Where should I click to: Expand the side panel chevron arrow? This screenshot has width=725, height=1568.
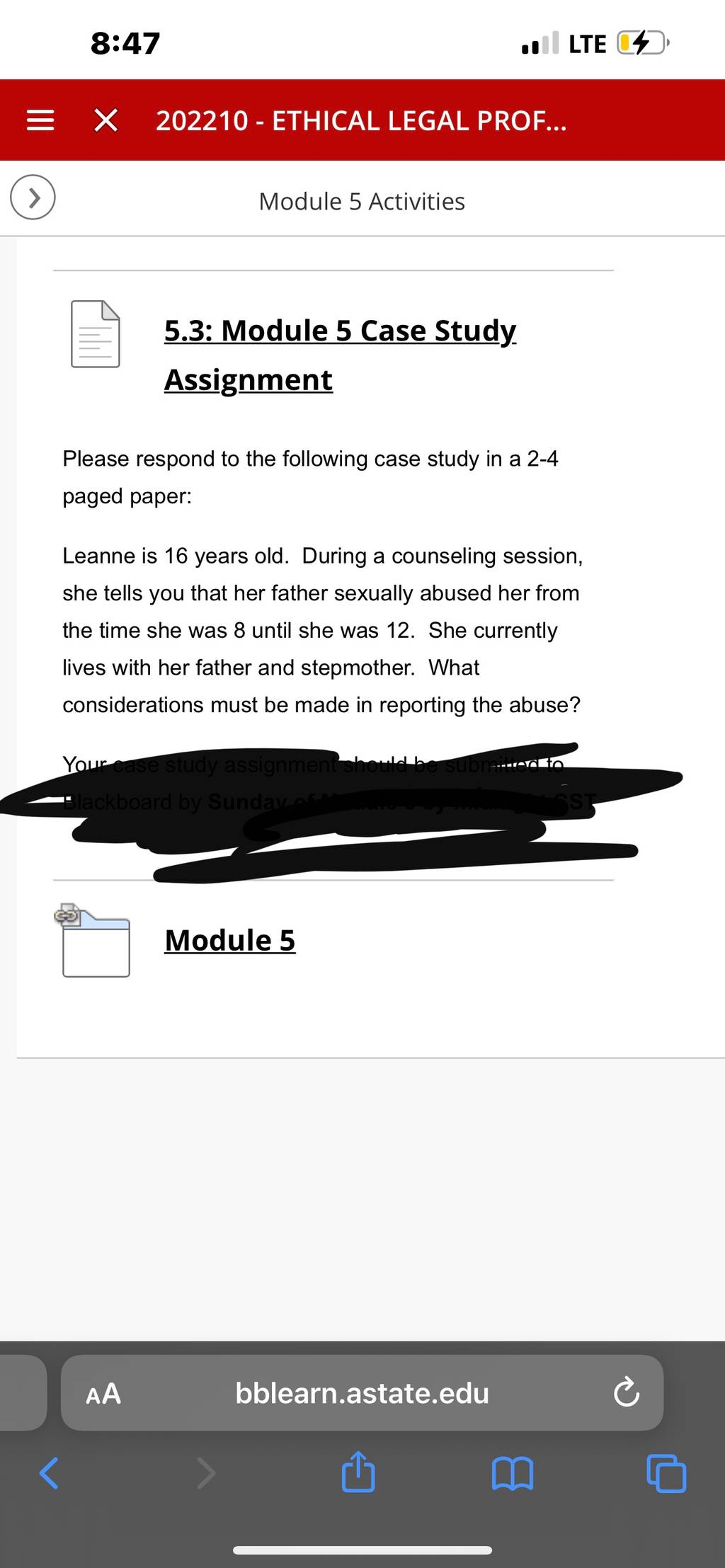click(33, 198)
